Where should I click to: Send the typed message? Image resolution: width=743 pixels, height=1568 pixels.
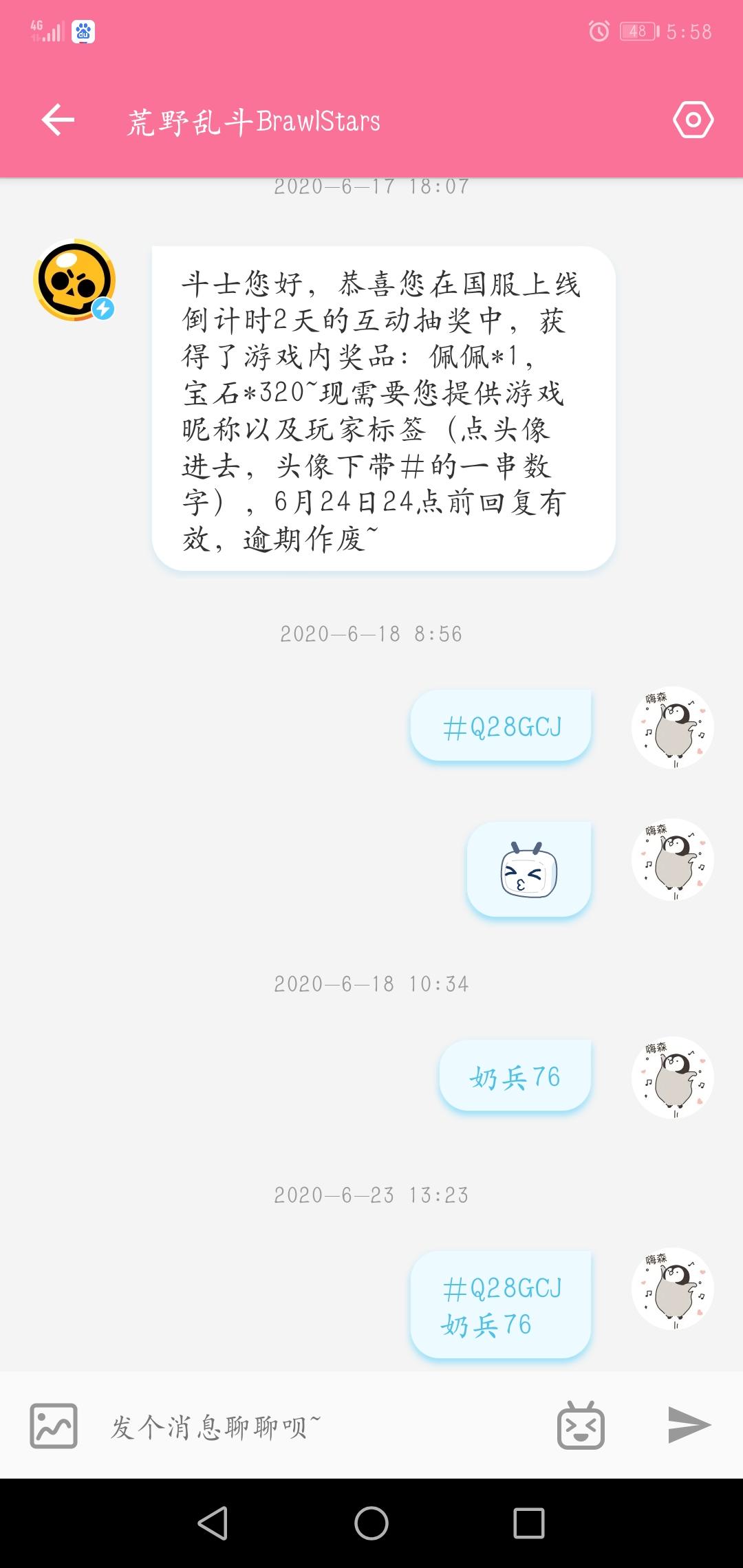pos(689,1424)
